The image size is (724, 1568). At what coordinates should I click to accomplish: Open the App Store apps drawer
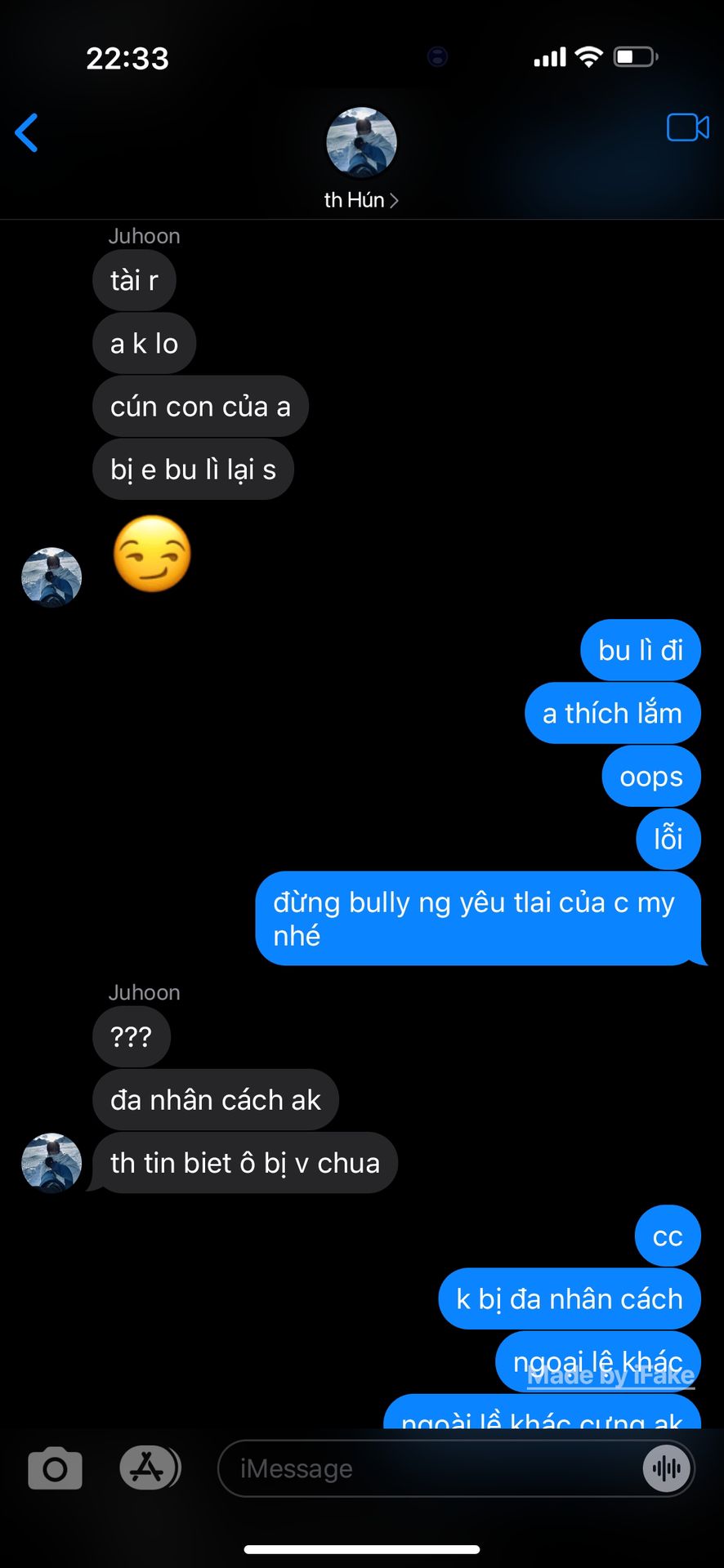pos(150,1468)
